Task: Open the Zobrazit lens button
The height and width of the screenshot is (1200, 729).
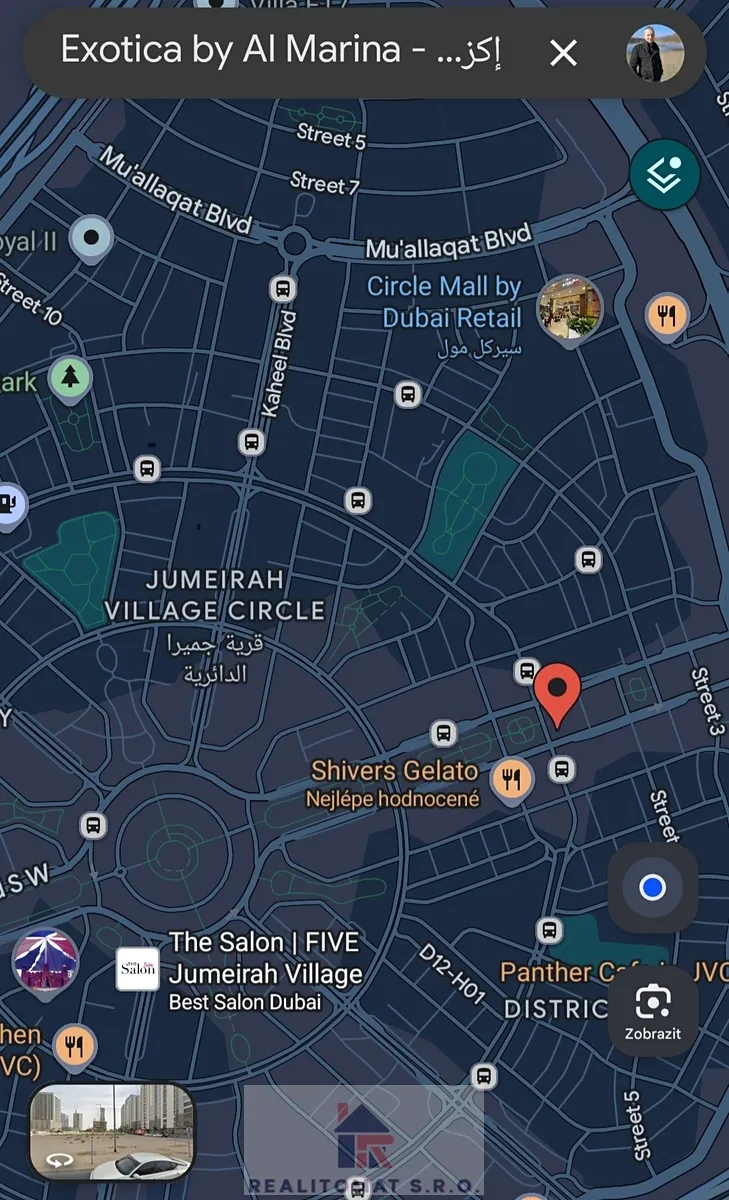Action: (x=652, y=1010)
